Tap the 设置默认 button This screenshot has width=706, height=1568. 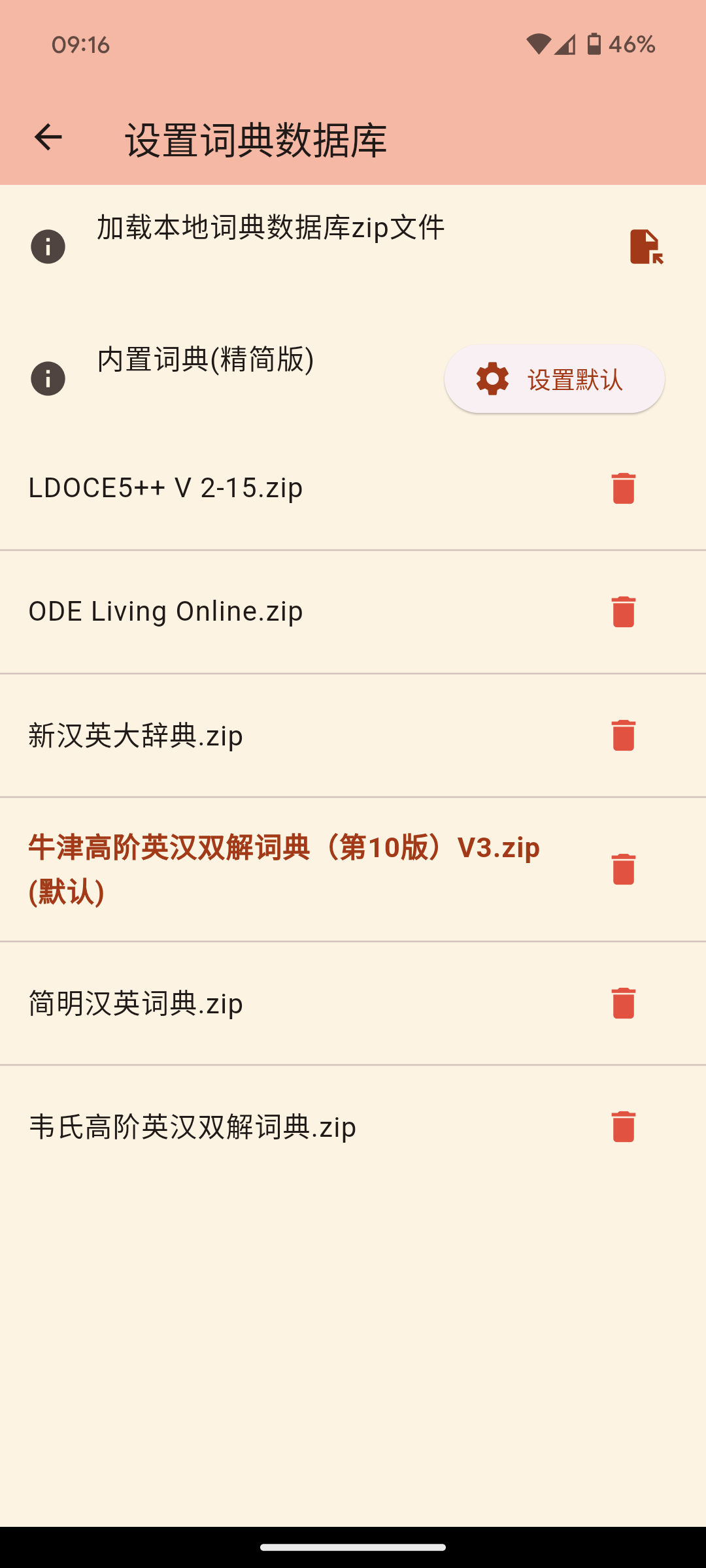click(x=554, y=380)
